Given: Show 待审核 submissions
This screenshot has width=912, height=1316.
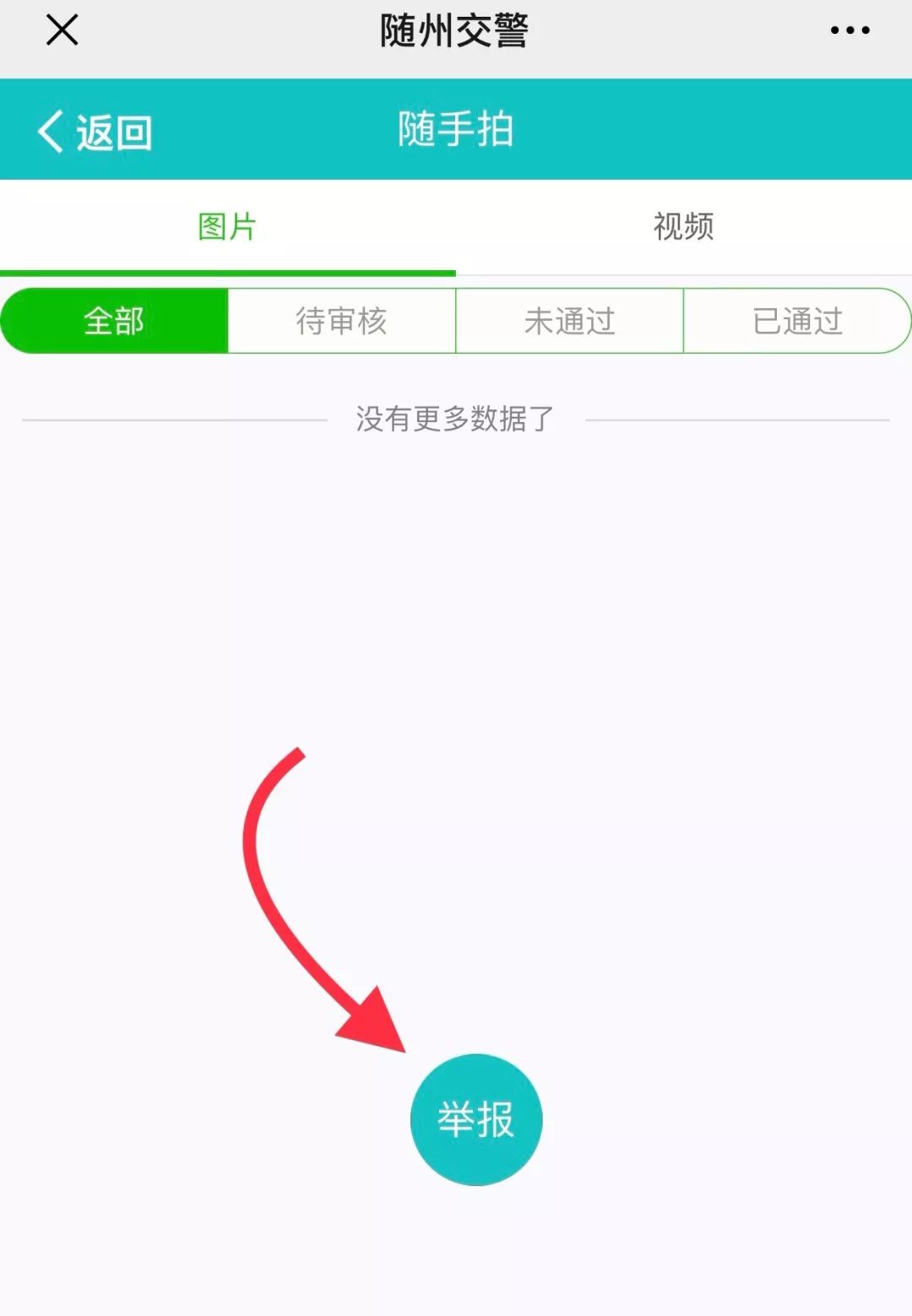Looking at the screenshot, I should (342, 321).
